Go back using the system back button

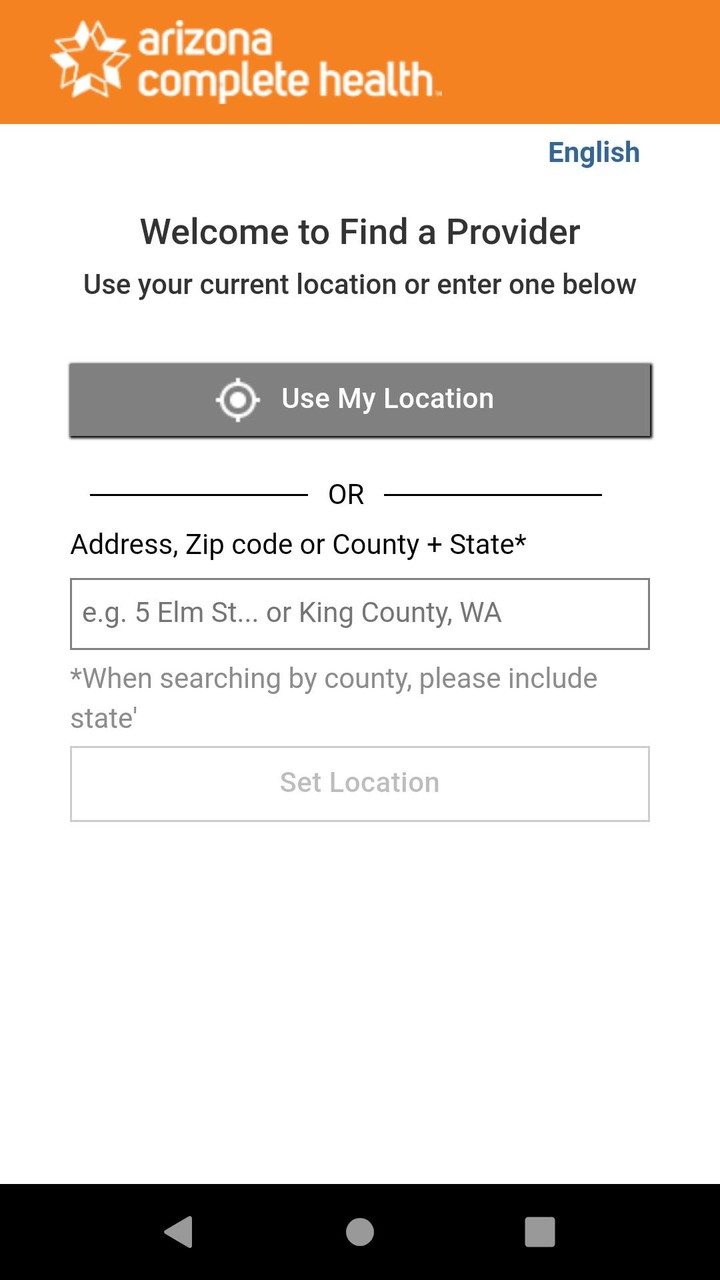[179, 1232]
